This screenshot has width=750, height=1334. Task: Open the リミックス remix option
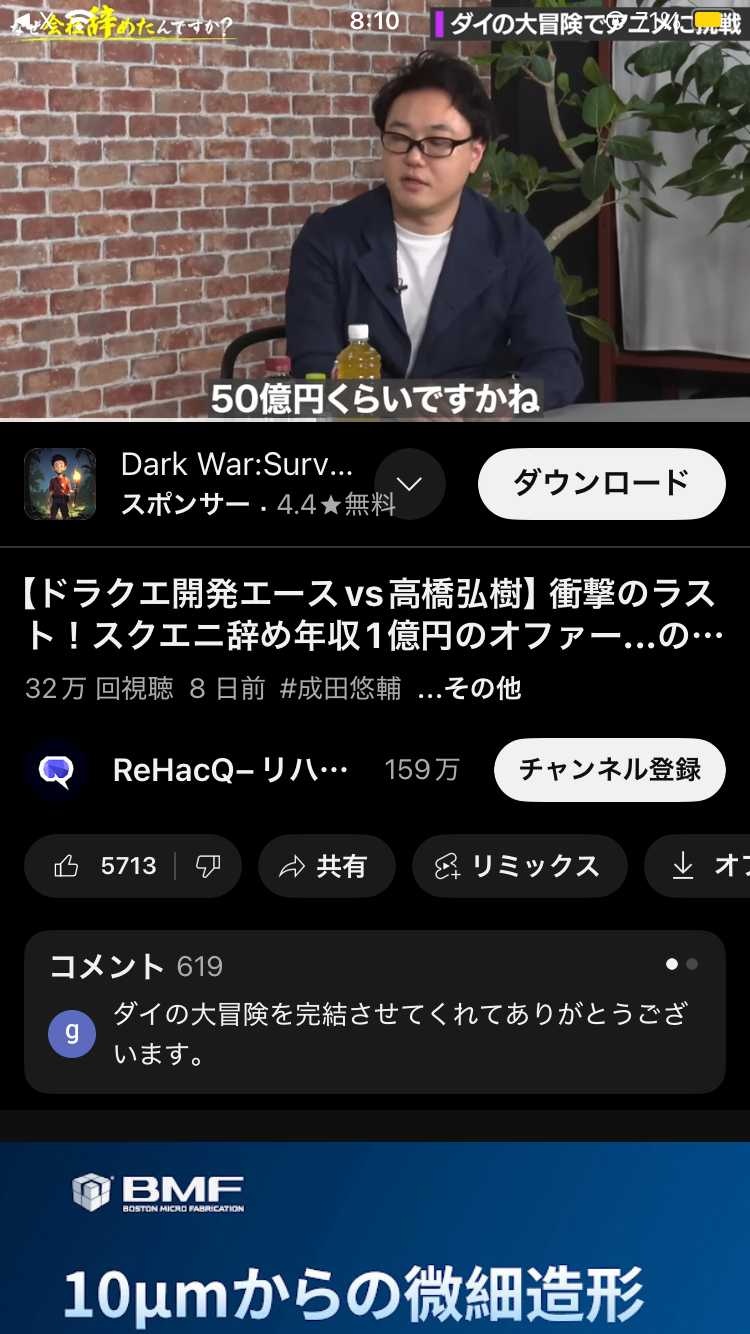[519, 866]
